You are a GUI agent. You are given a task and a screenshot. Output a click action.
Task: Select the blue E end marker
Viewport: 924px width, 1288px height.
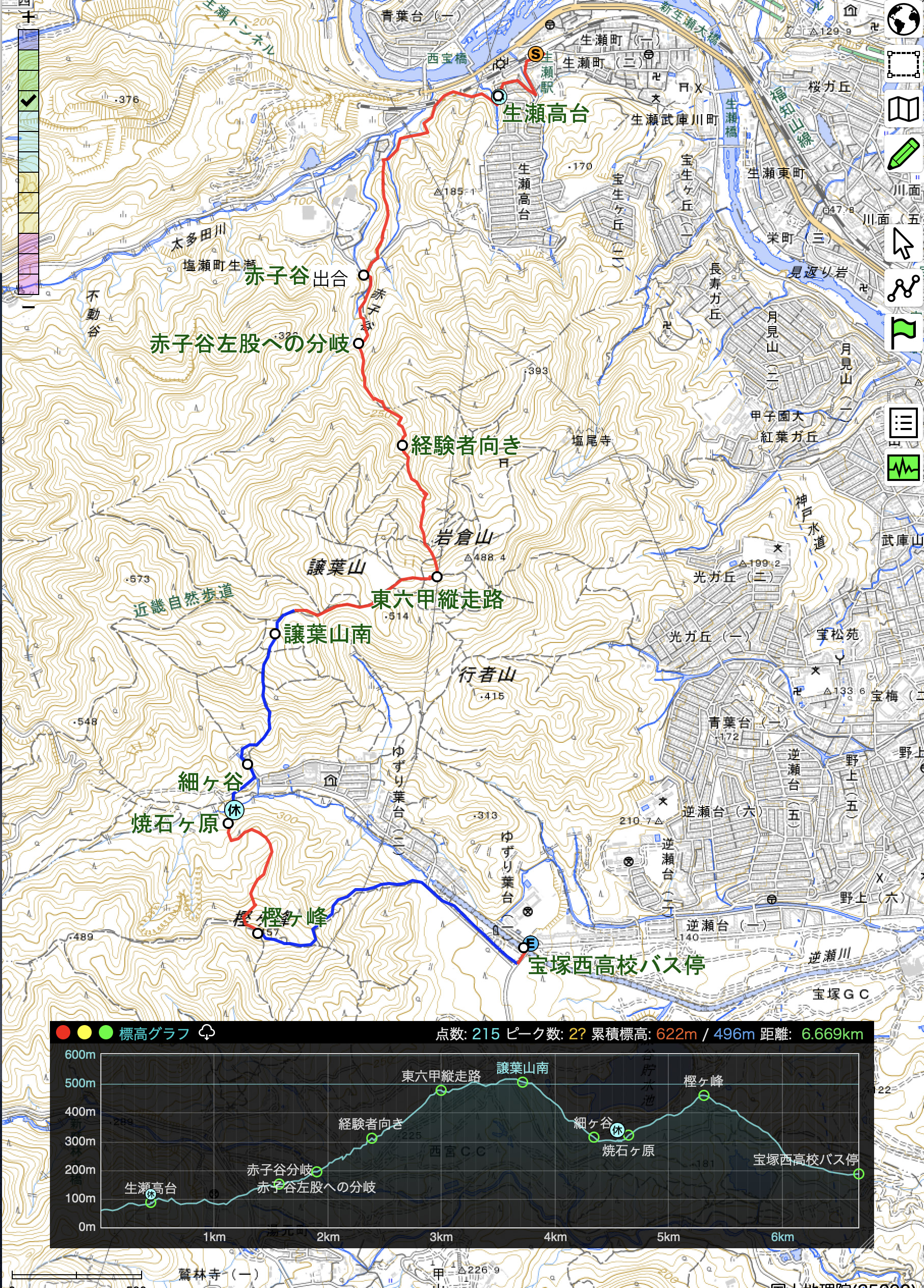click(x=531, y=943)
